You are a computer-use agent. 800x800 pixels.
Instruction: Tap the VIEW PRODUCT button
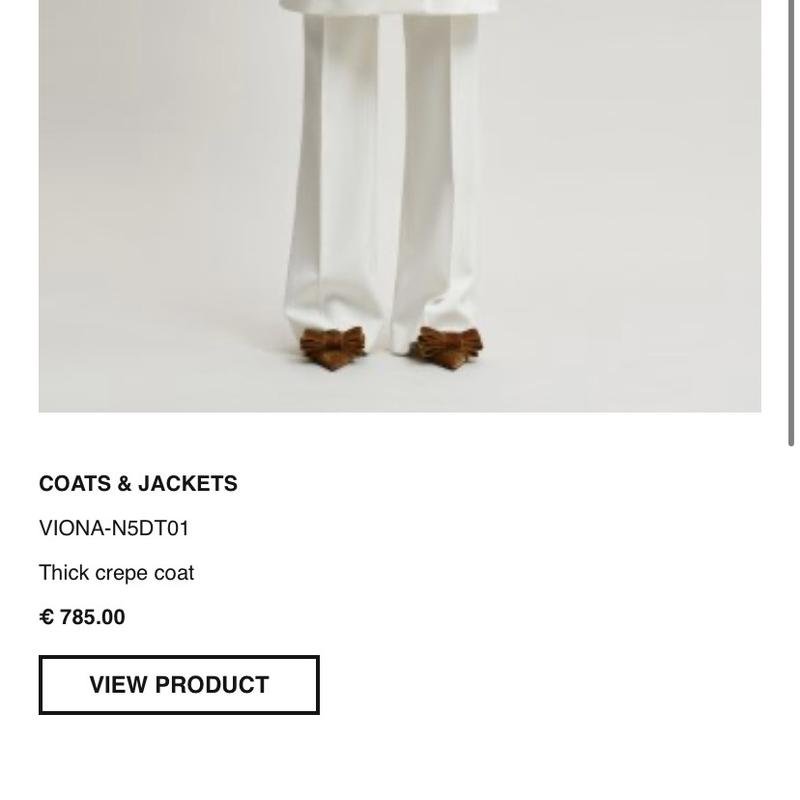179,685
